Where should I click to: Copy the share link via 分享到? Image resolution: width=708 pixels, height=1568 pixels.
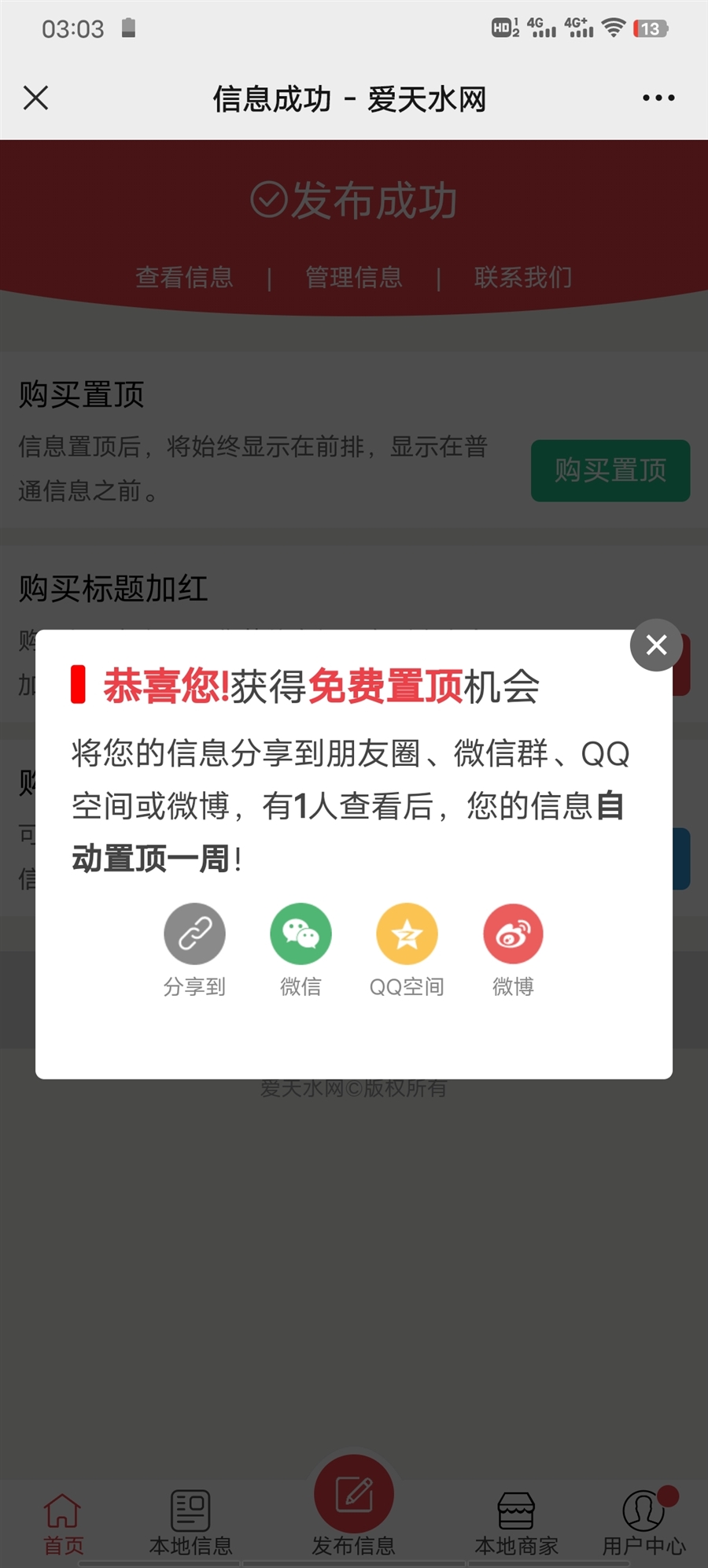pos(194,934)
